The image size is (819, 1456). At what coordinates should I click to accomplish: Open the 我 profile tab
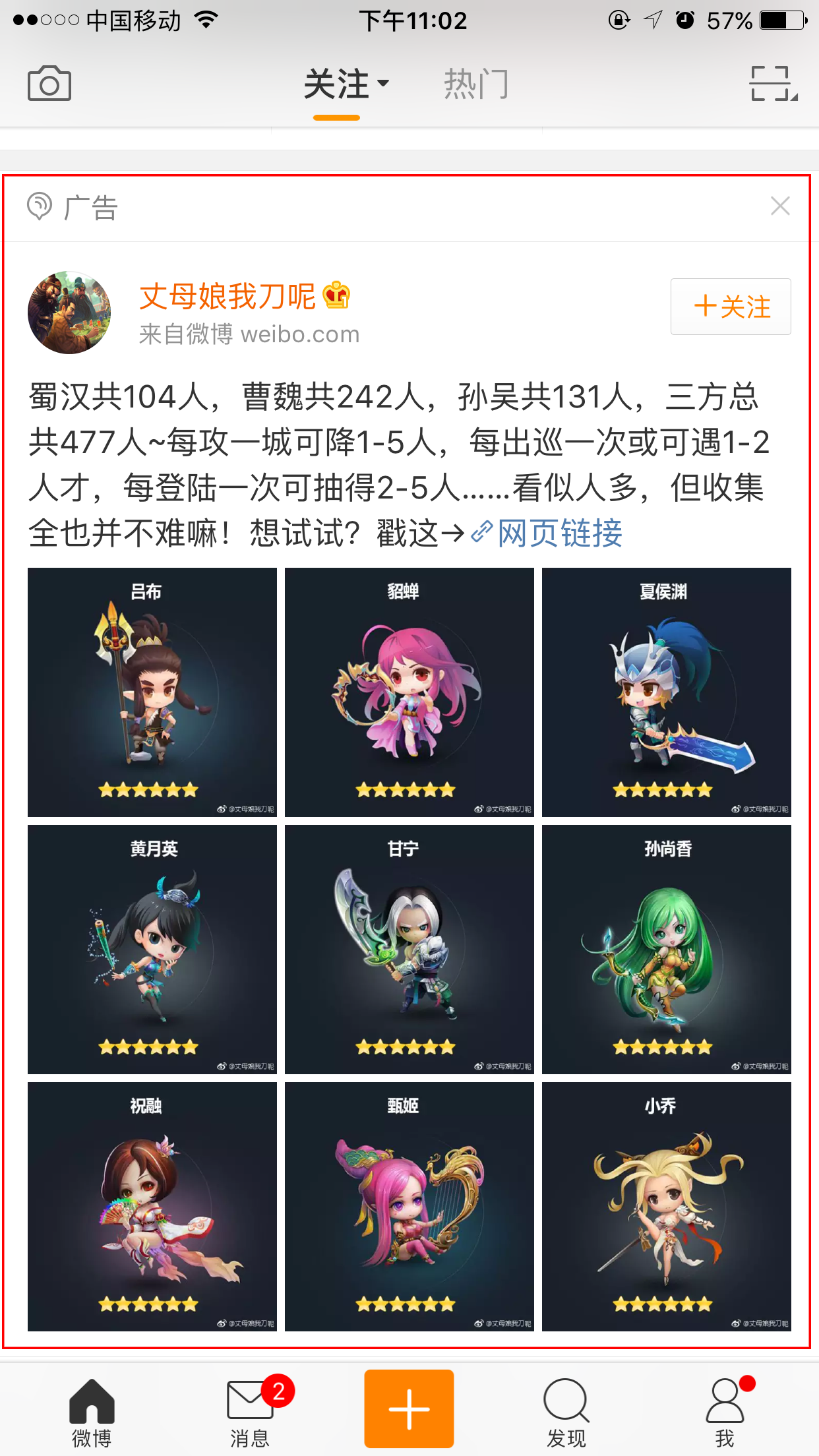(725, 1411)
